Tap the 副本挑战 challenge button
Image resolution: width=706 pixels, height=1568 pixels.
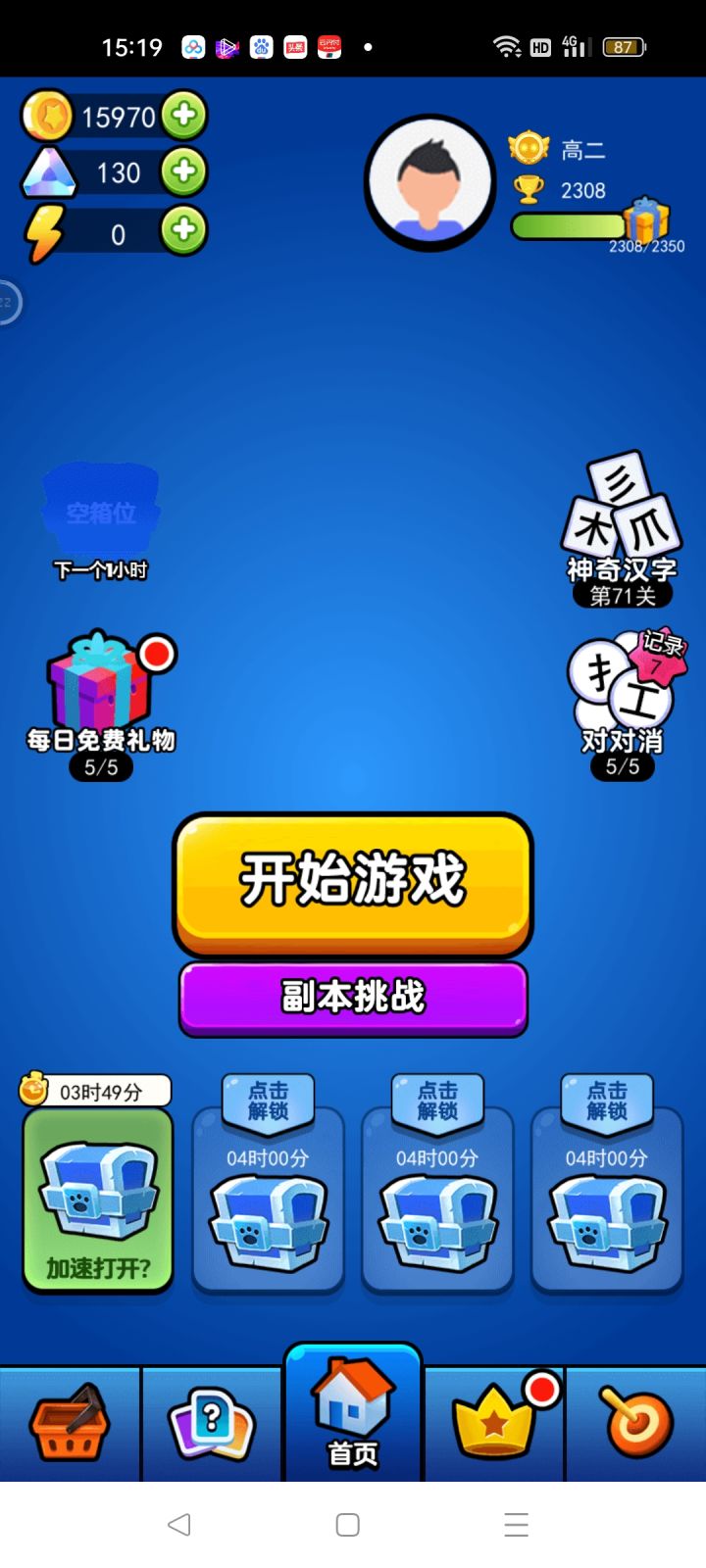352,997
